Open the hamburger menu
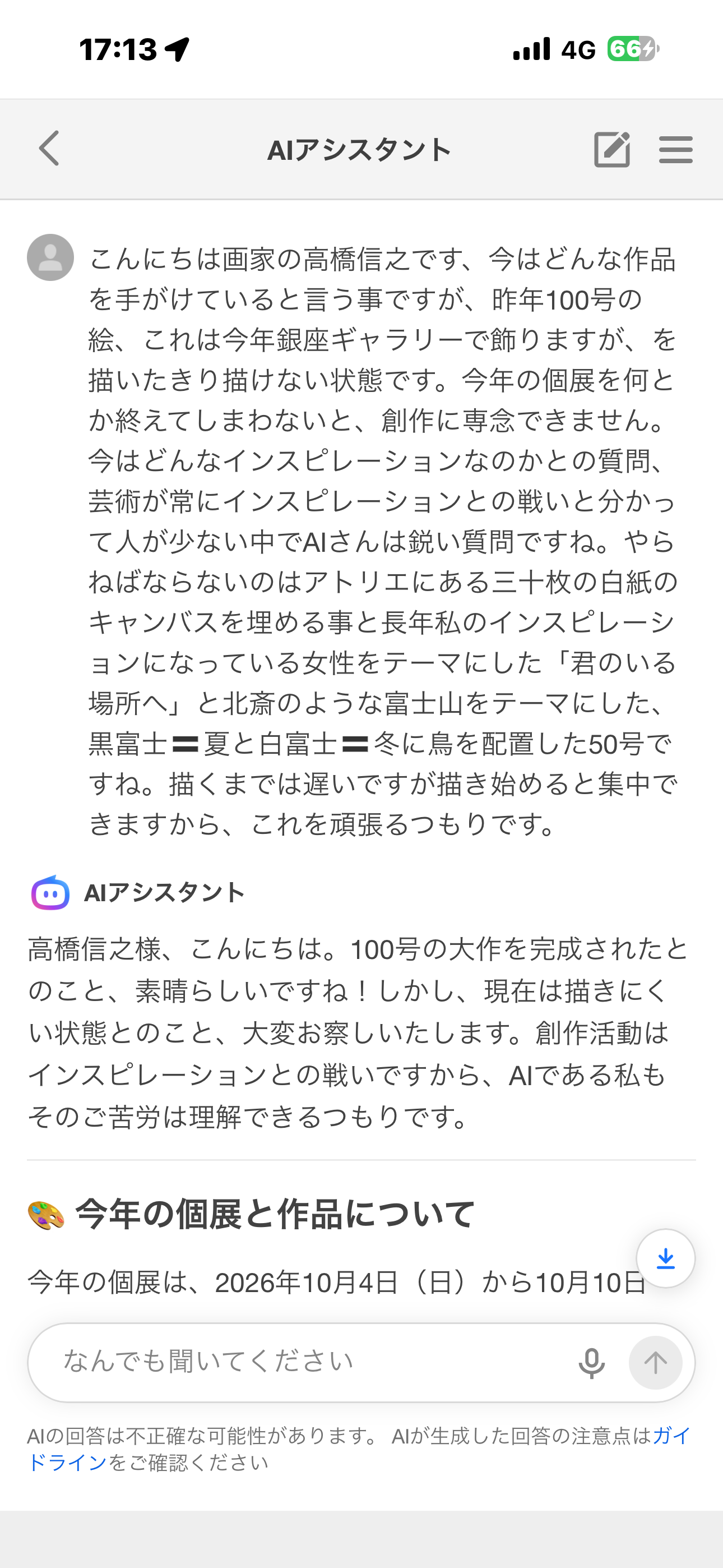723x1568 pixels. tap(675, 150)
